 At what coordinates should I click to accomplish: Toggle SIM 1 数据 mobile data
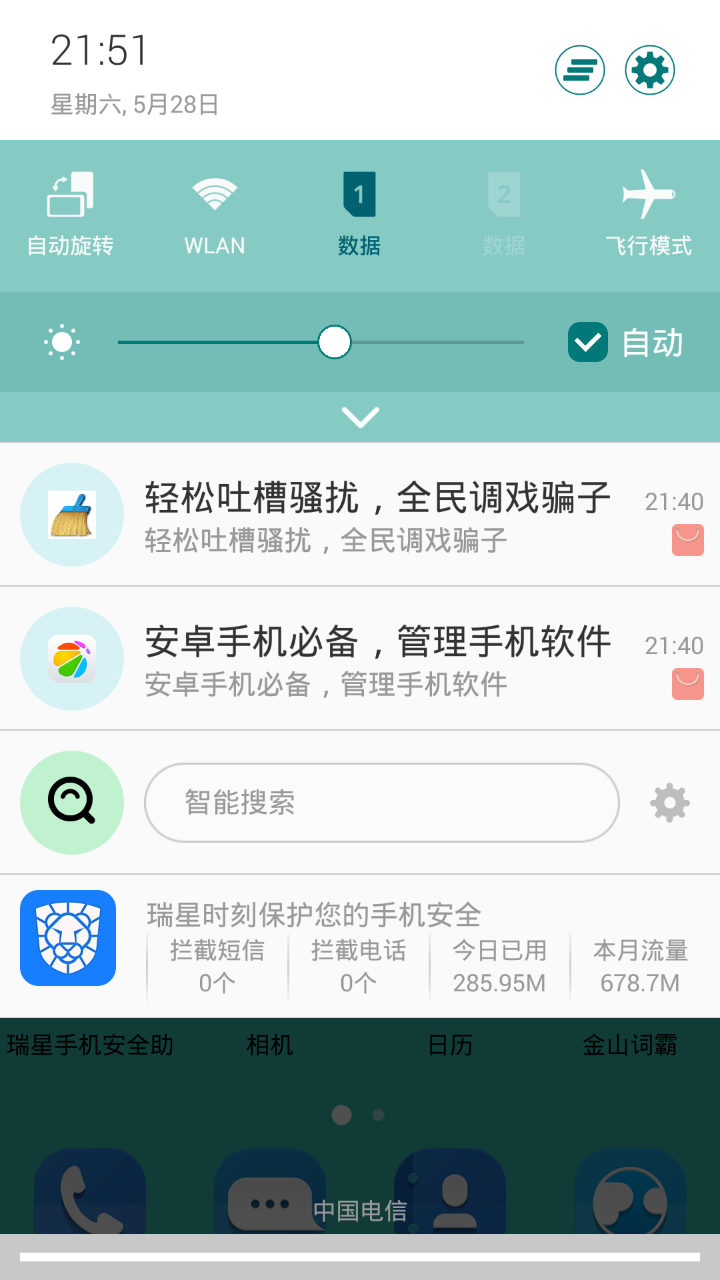[x=359, y=213]
